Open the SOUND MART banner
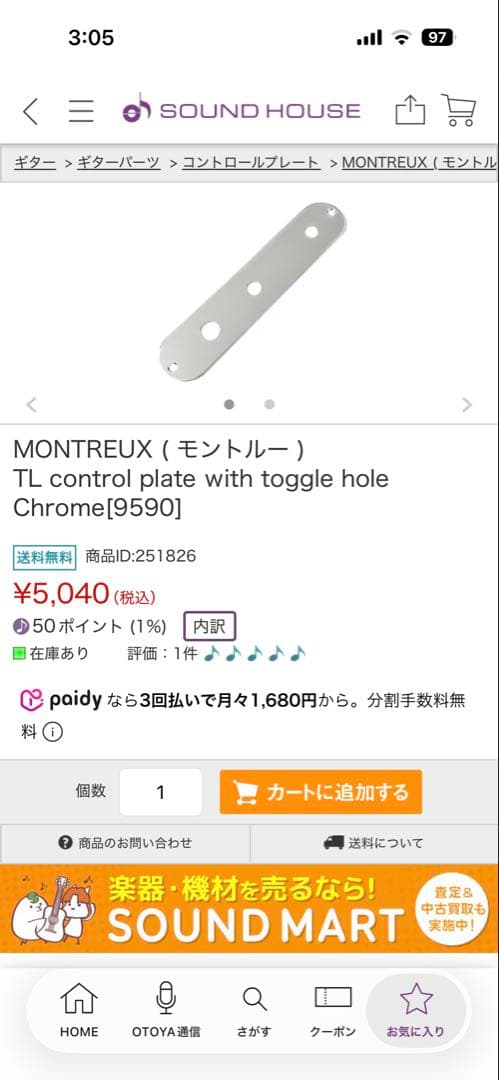The image size is (499, 1080). coord(250,908)
